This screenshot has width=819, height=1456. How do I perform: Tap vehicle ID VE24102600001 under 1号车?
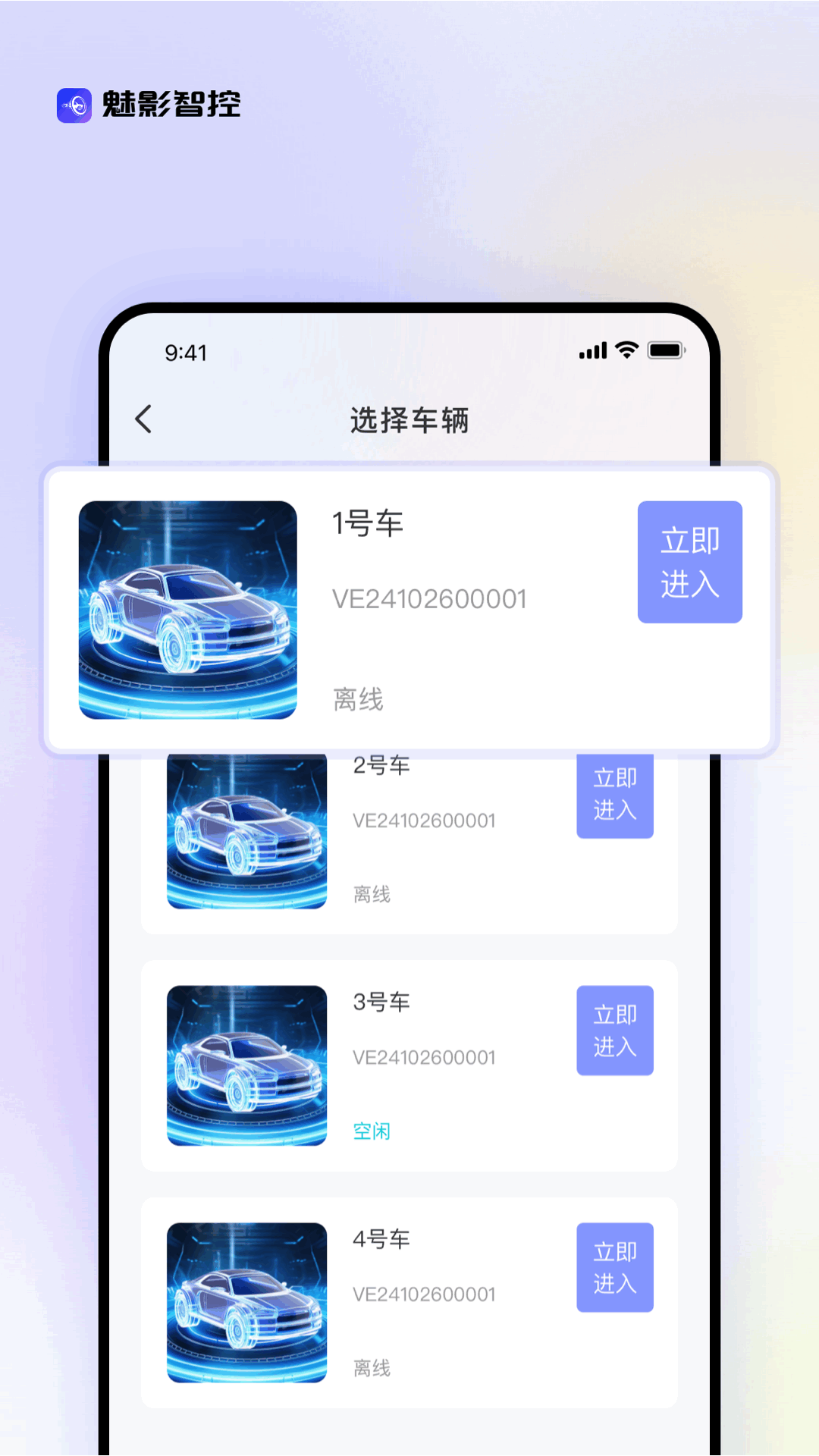(x=430, y=598)
